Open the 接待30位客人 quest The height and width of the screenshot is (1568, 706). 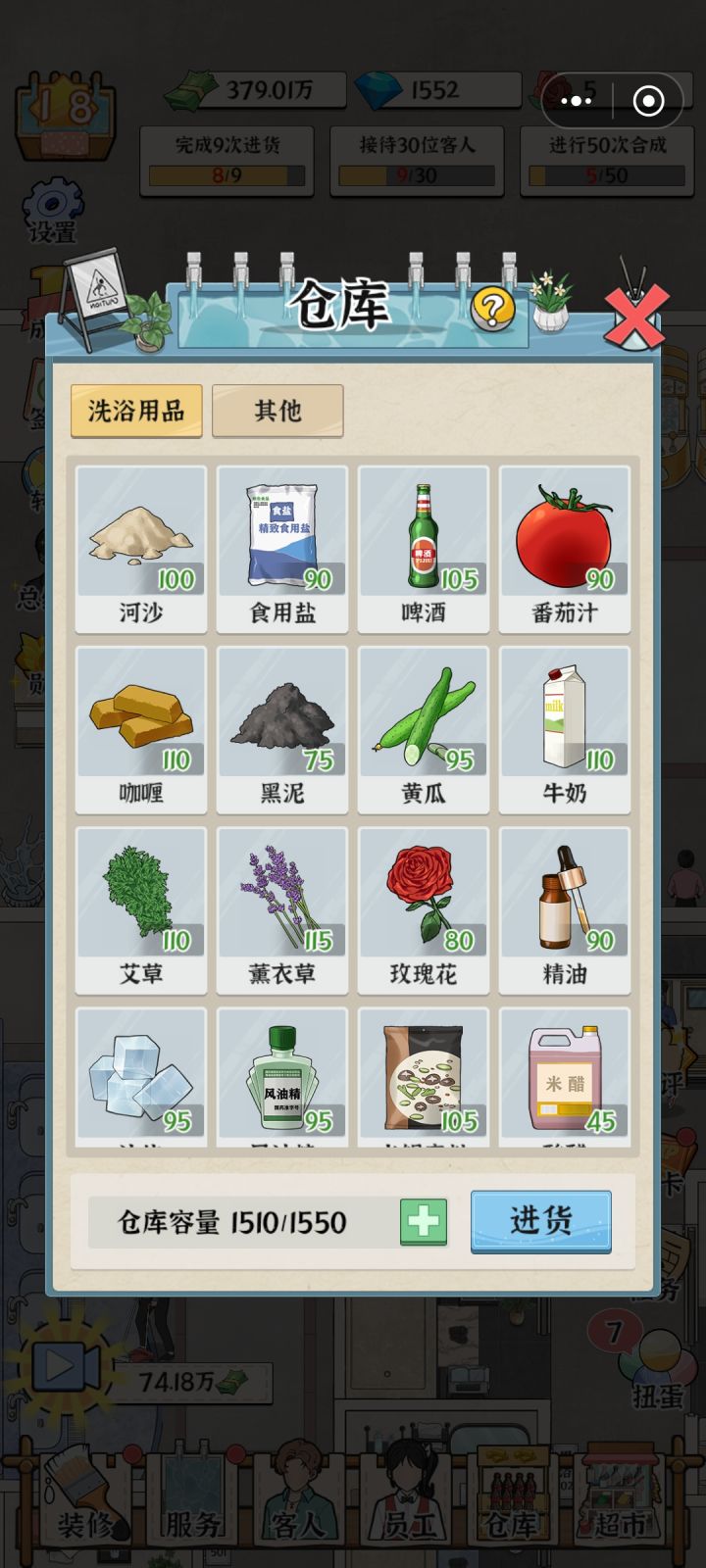point(416,160)
